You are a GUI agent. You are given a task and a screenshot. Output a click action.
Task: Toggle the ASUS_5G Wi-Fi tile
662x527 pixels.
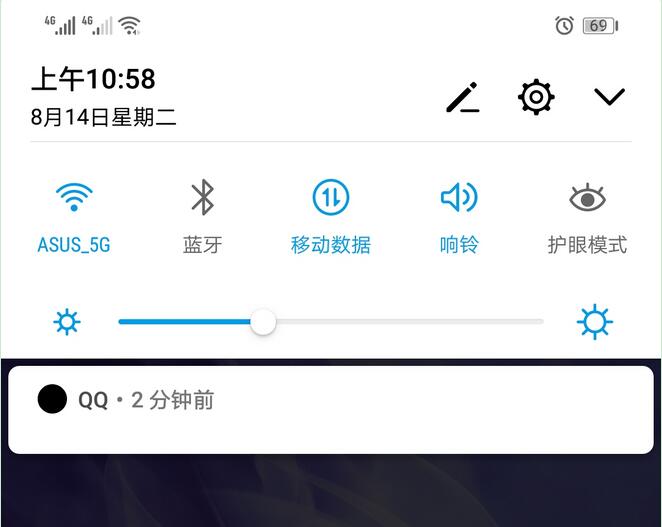pyautogui.click(x=74, y=198)
